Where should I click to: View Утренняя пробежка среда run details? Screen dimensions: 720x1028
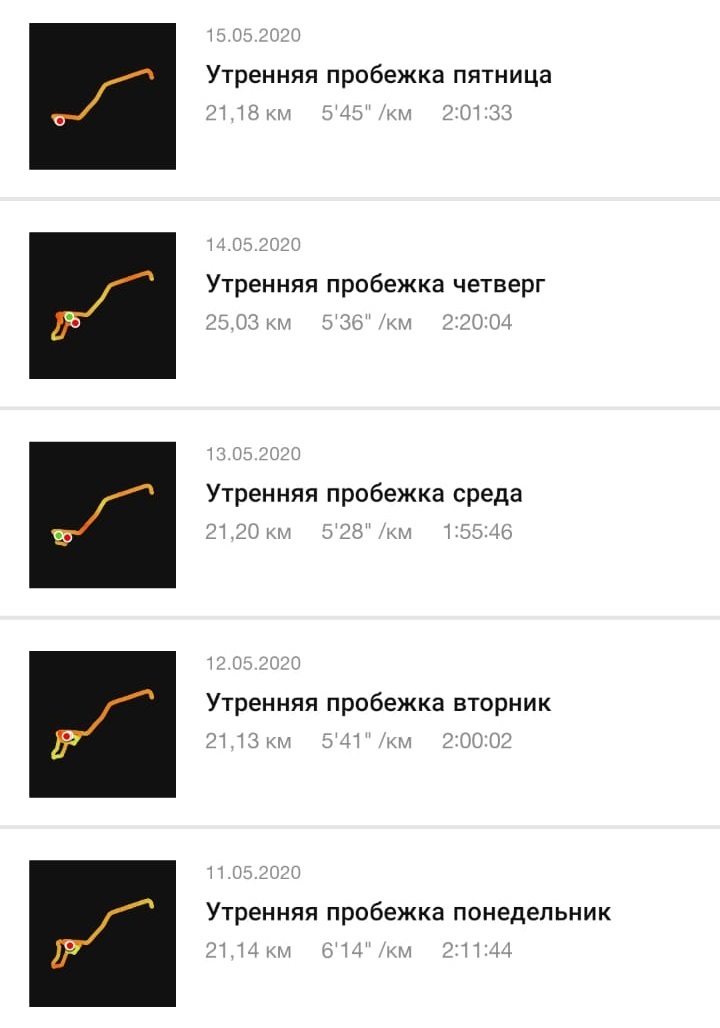click(x=364, y=494)
